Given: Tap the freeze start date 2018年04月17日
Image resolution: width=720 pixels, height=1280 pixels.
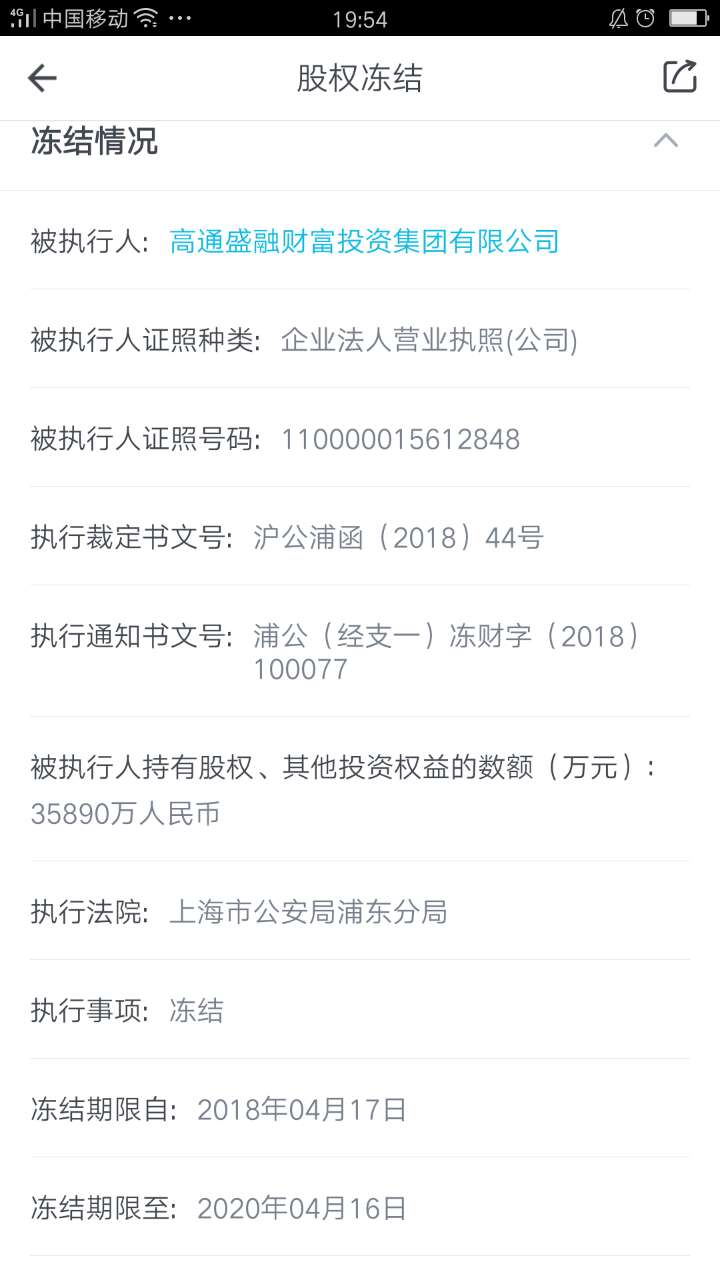Looking at the screenshot, I should [x=300, y=1108].
